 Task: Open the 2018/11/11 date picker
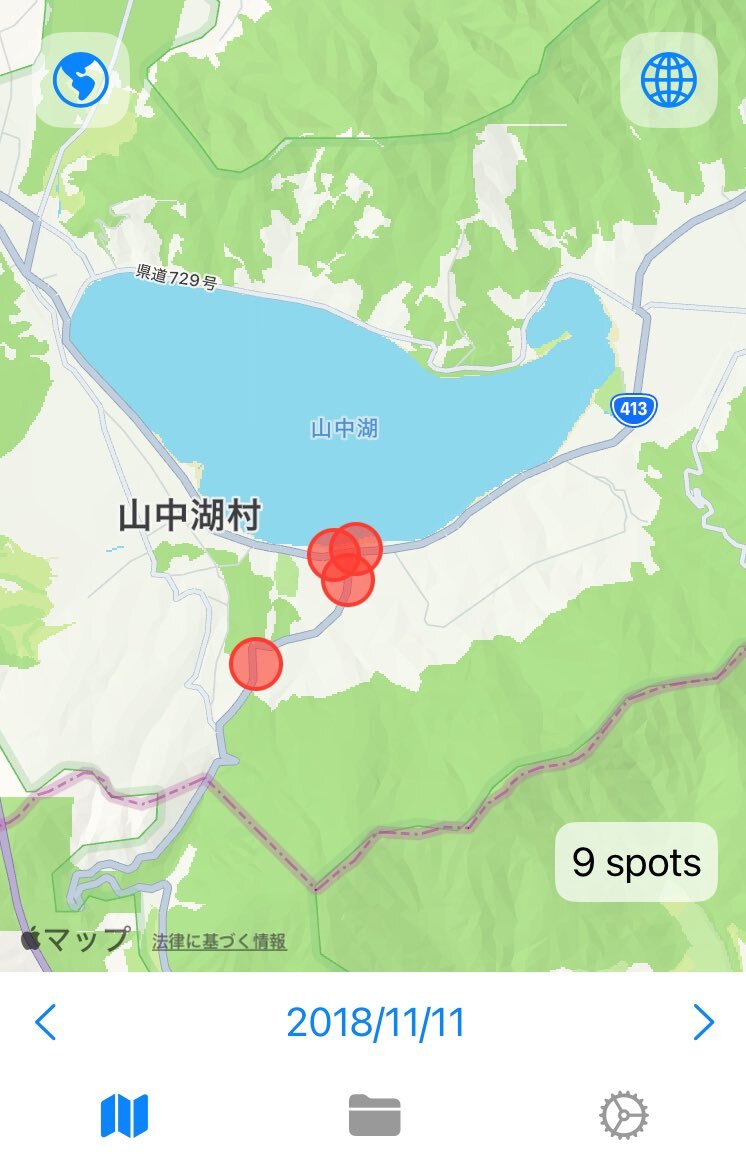pyautogui.click(x=376, y=1022)
